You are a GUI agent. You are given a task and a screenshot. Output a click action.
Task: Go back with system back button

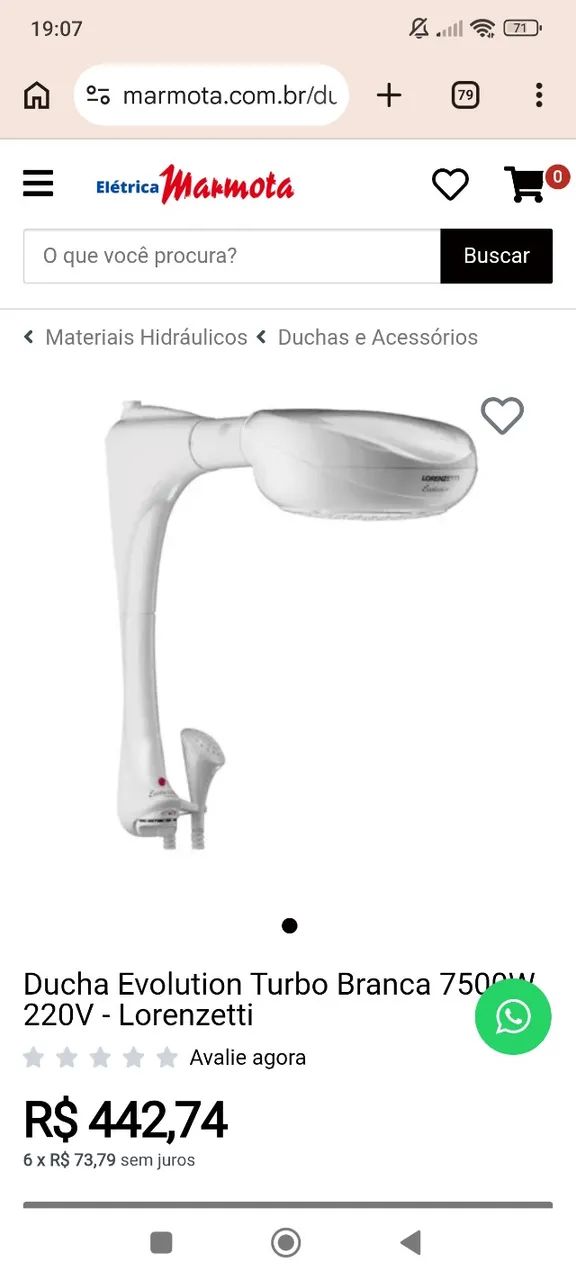pyautogui.click(x=410, y=1242)
